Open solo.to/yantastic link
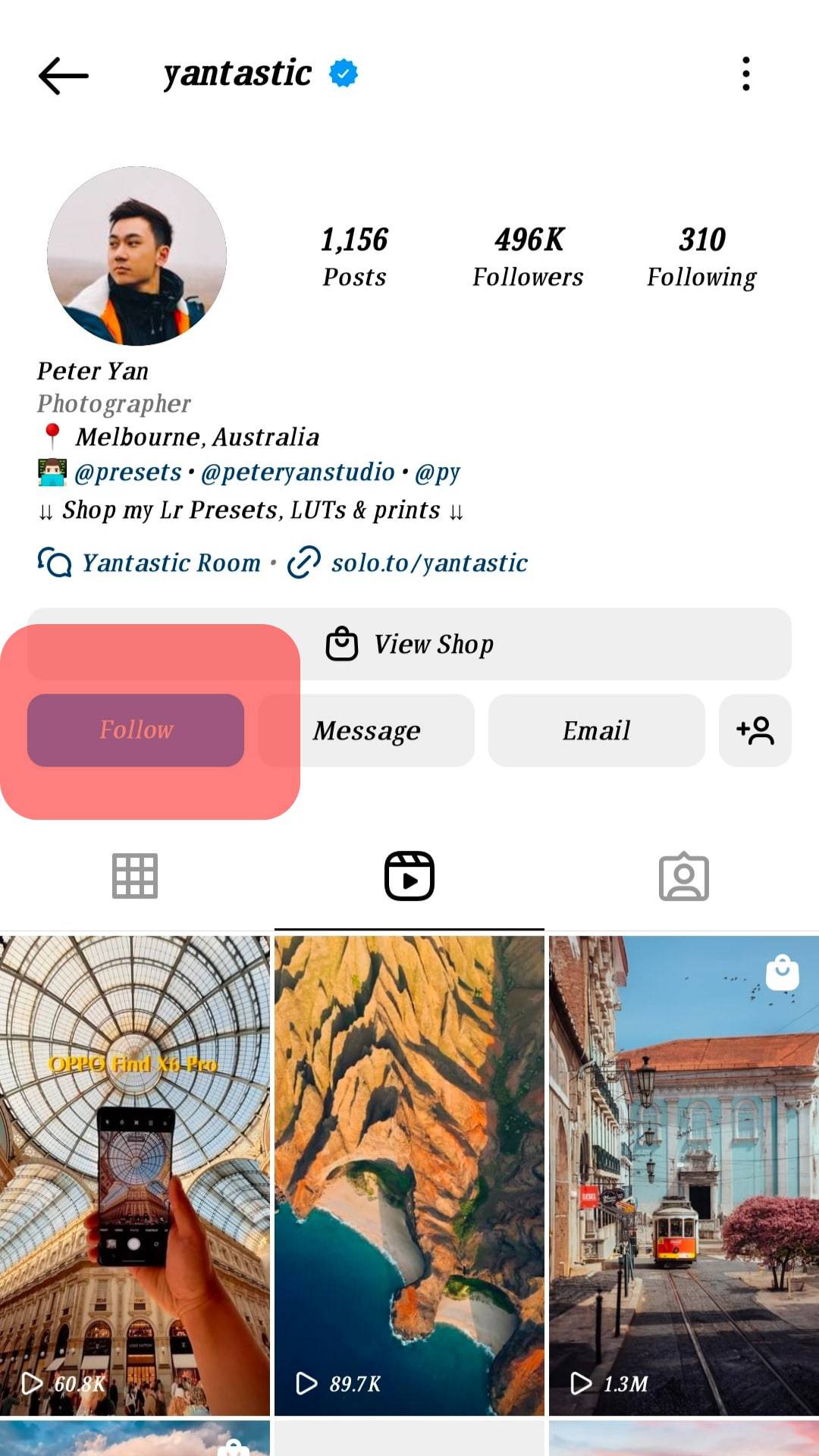The height and width of the screenshot is (1456, 819). pyautogui.click(x=428, y=563)
